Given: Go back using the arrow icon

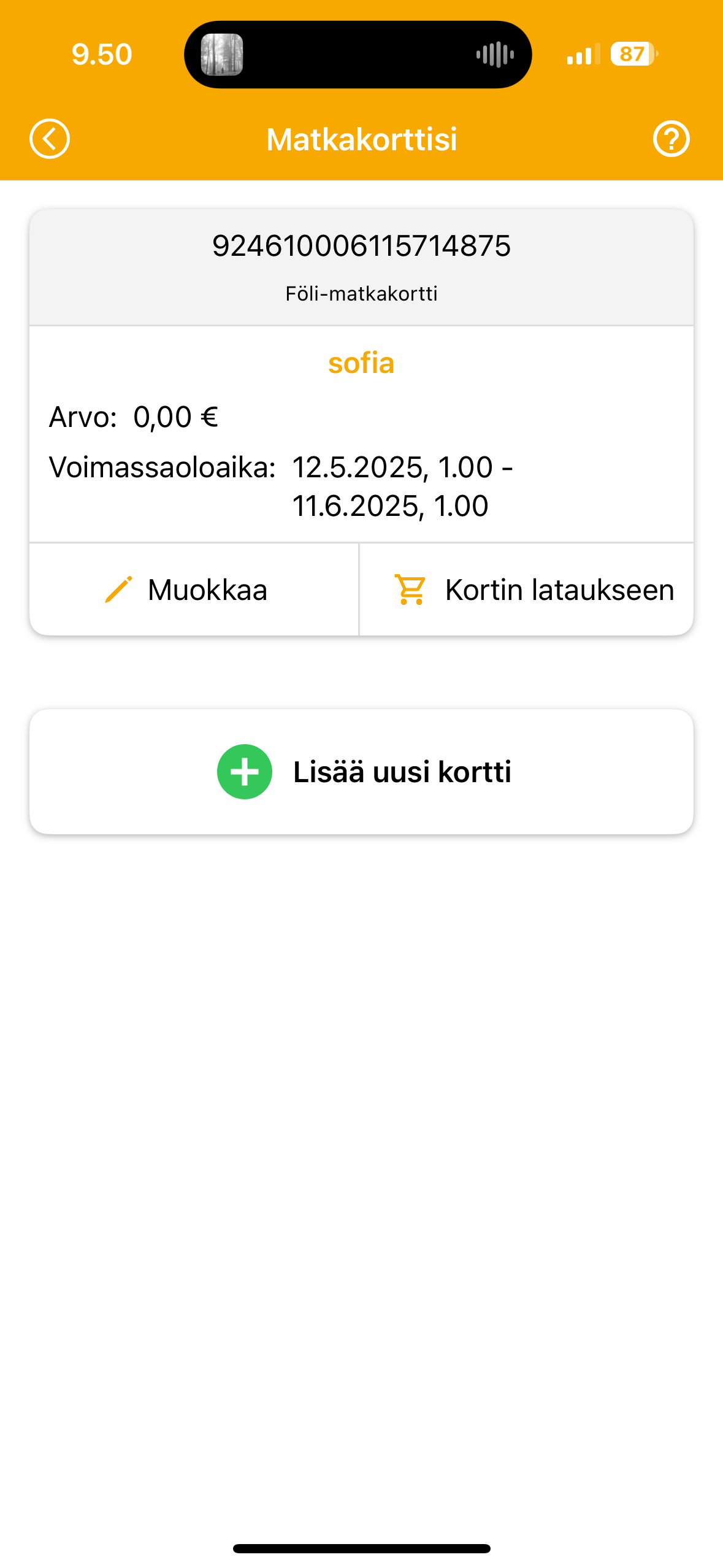Looking at the screenshot, I should click(50, 139).
